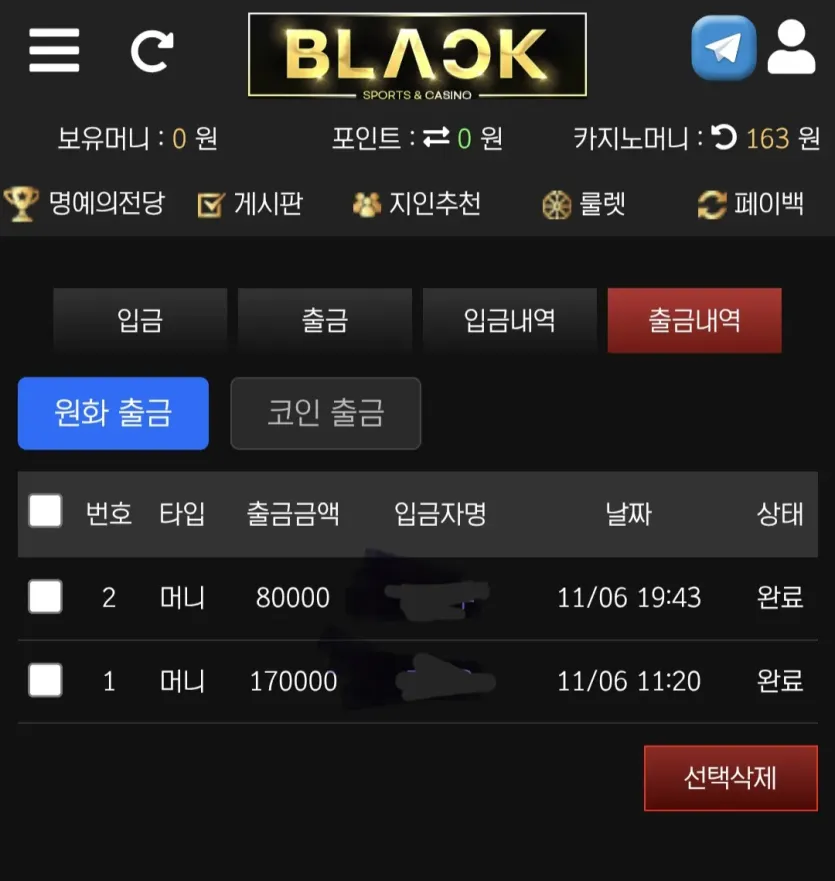
Task: Go to 게시판 (board)
Action: click(x=250, y=204)
